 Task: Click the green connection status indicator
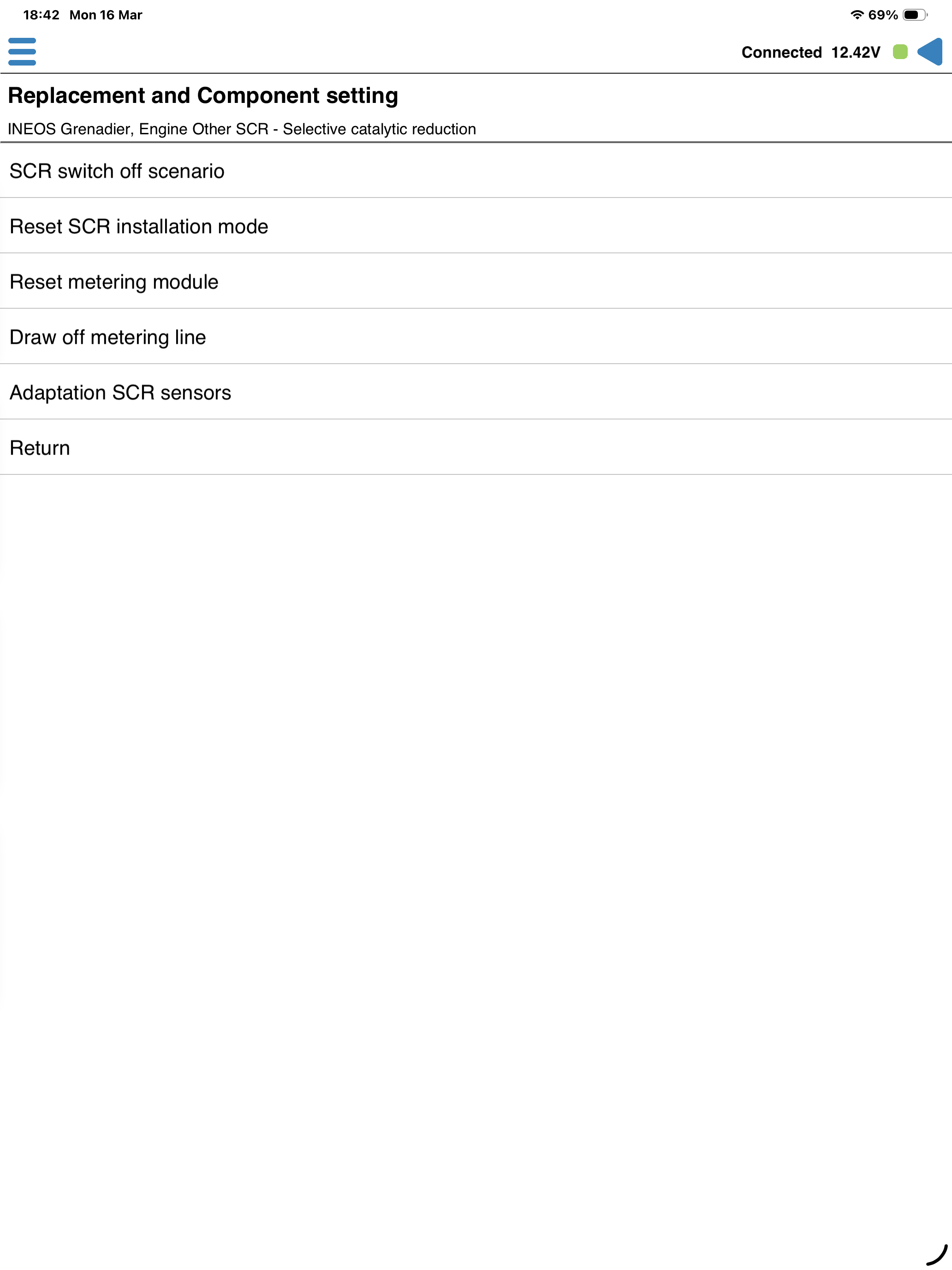(x=900, y=52)
